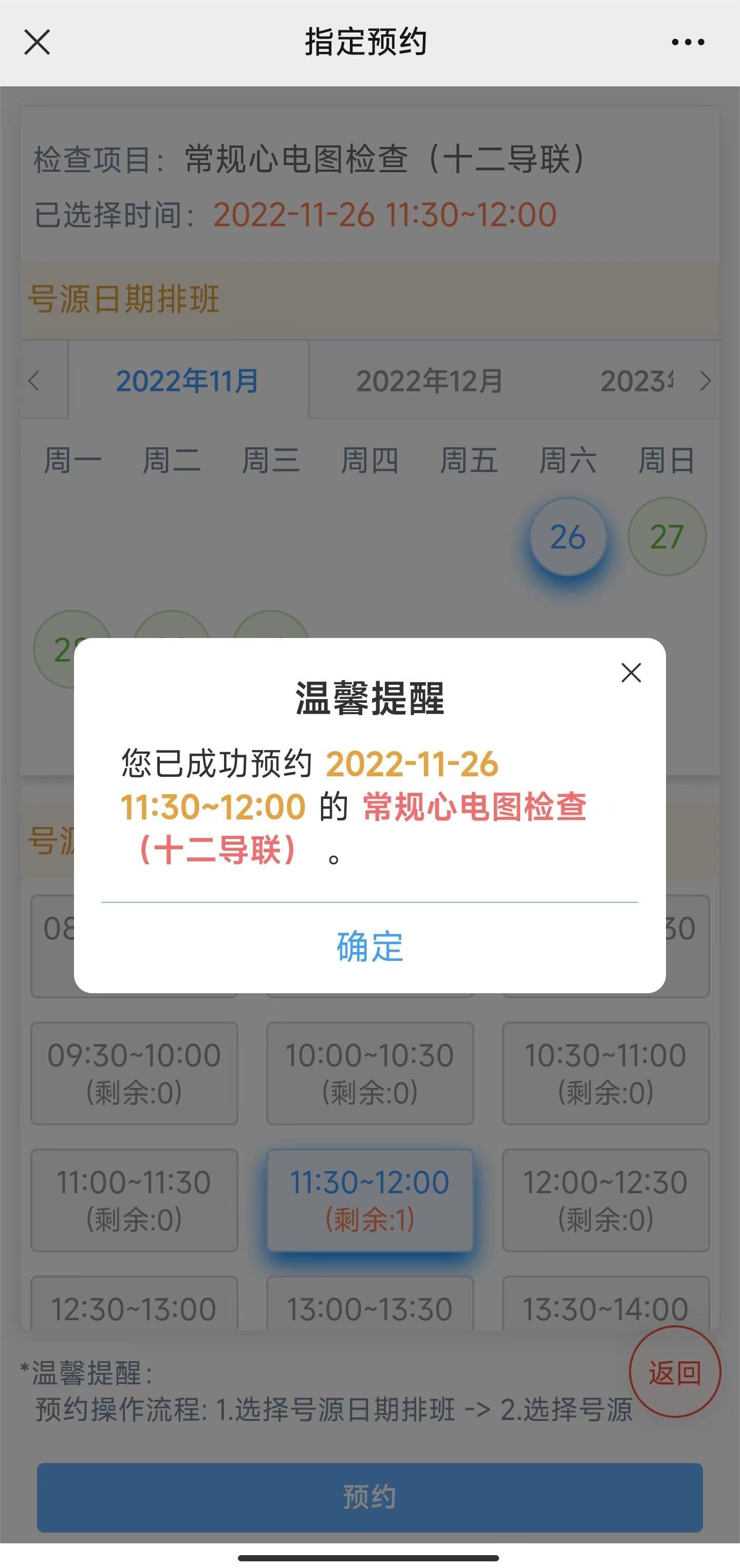The height and width of the screenshot is (1568, 740).
Task: Choose date 27 in the calendar
Action: 667,537
